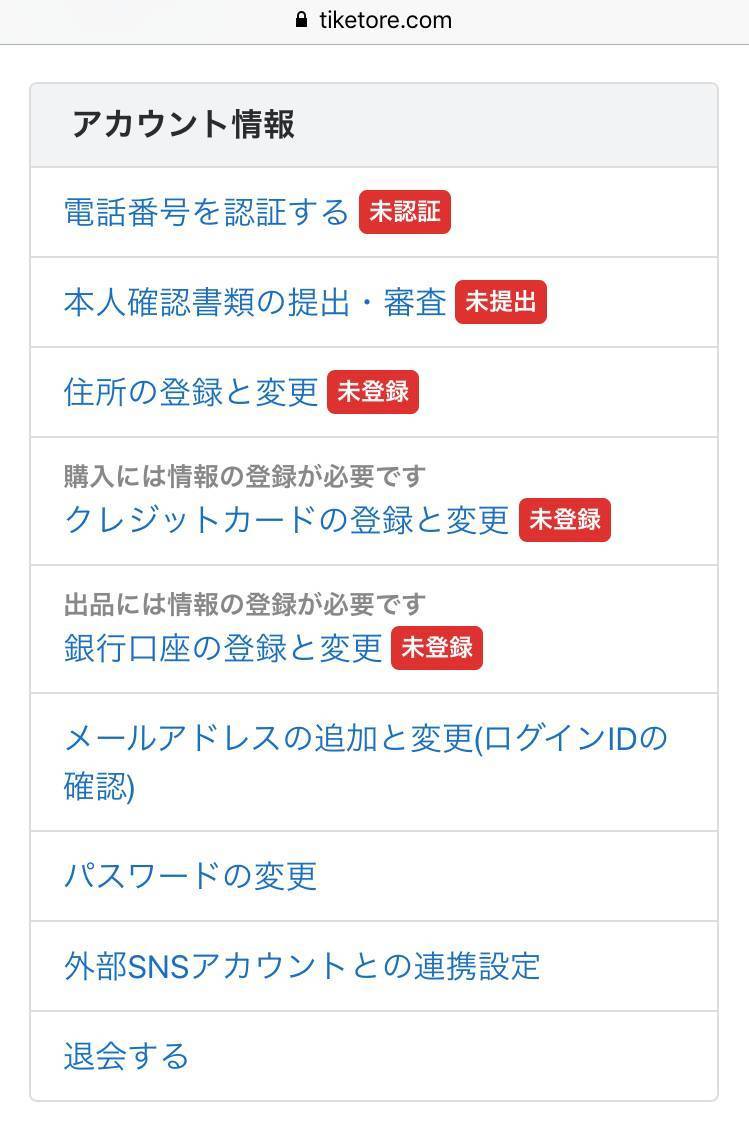
Task: Click the 未提出 status badge
Action: 501,302
